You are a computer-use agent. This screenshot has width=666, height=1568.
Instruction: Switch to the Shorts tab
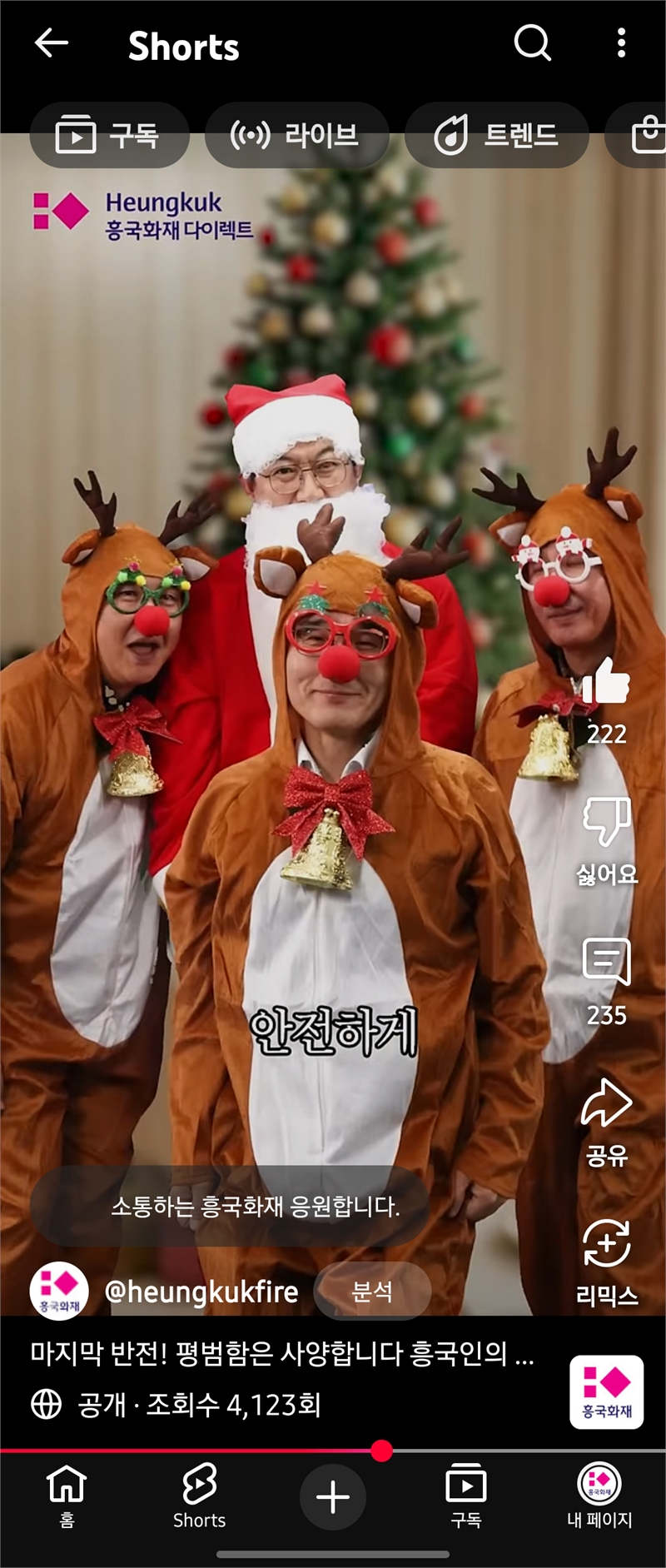pos(200,1496)
